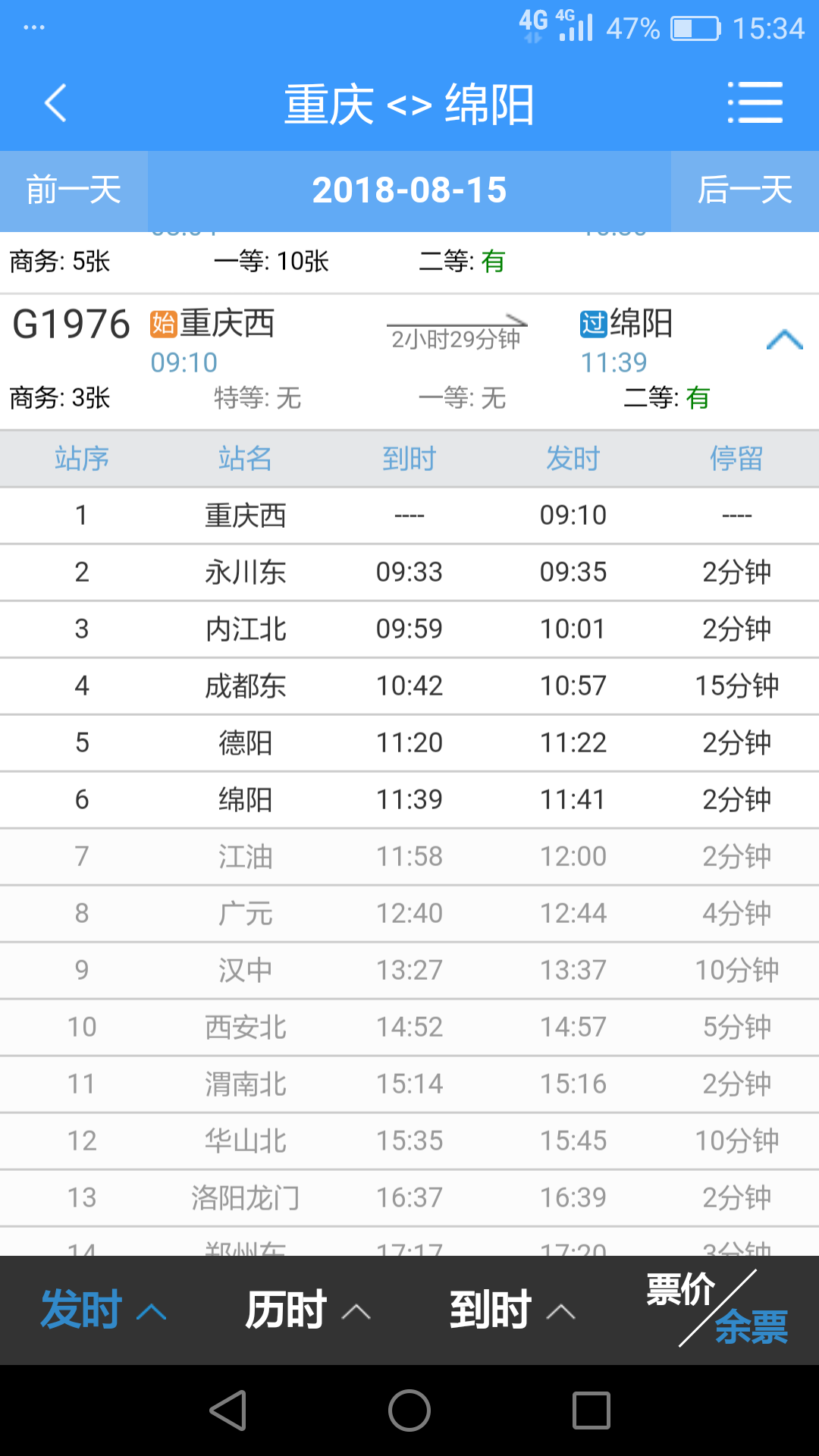Sort trains by duration (历时)

point(307,1310)
